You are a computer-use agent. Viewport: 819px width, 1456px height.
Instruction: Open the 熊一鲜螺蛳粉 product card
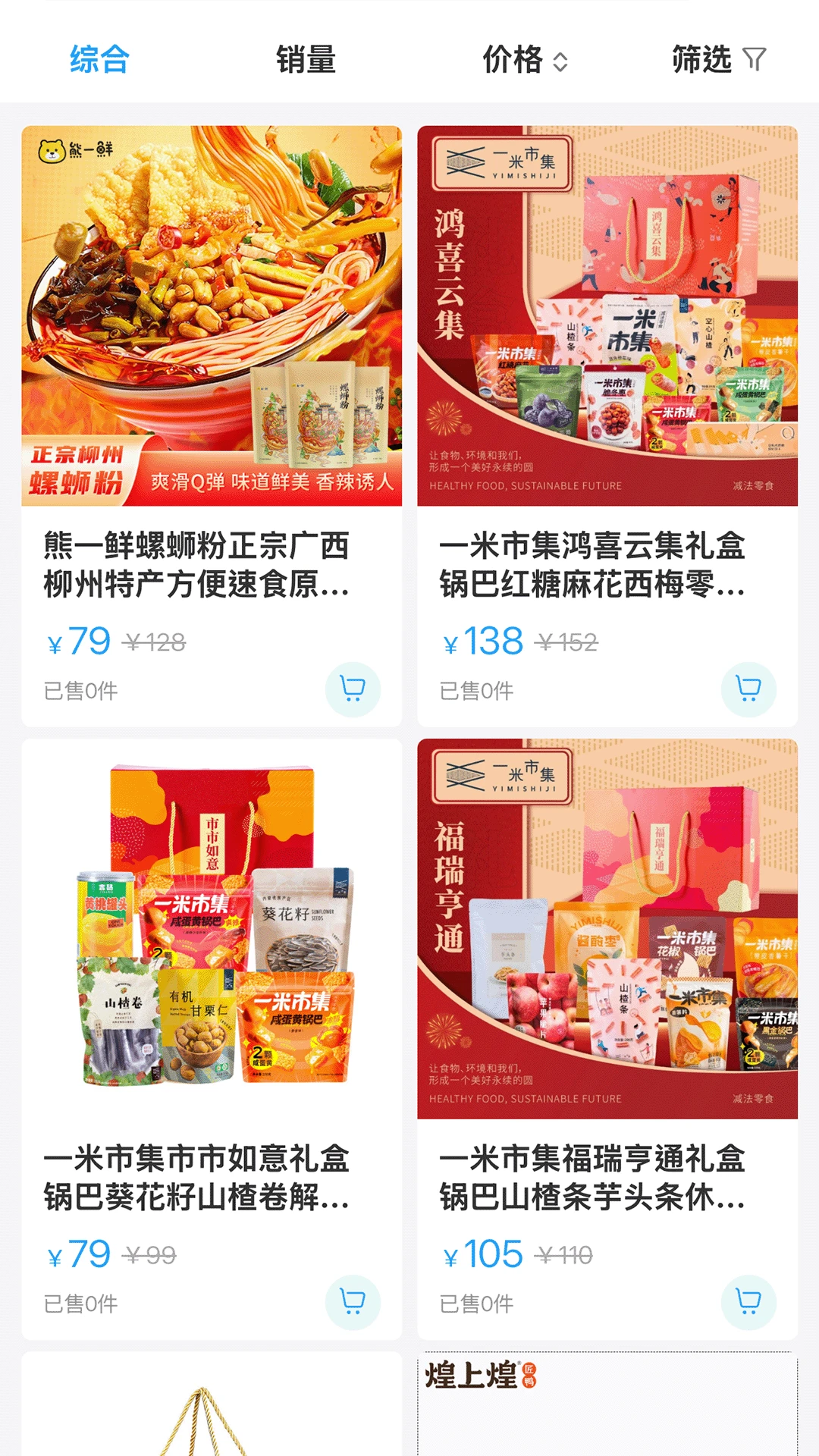(x=212, y=379)
